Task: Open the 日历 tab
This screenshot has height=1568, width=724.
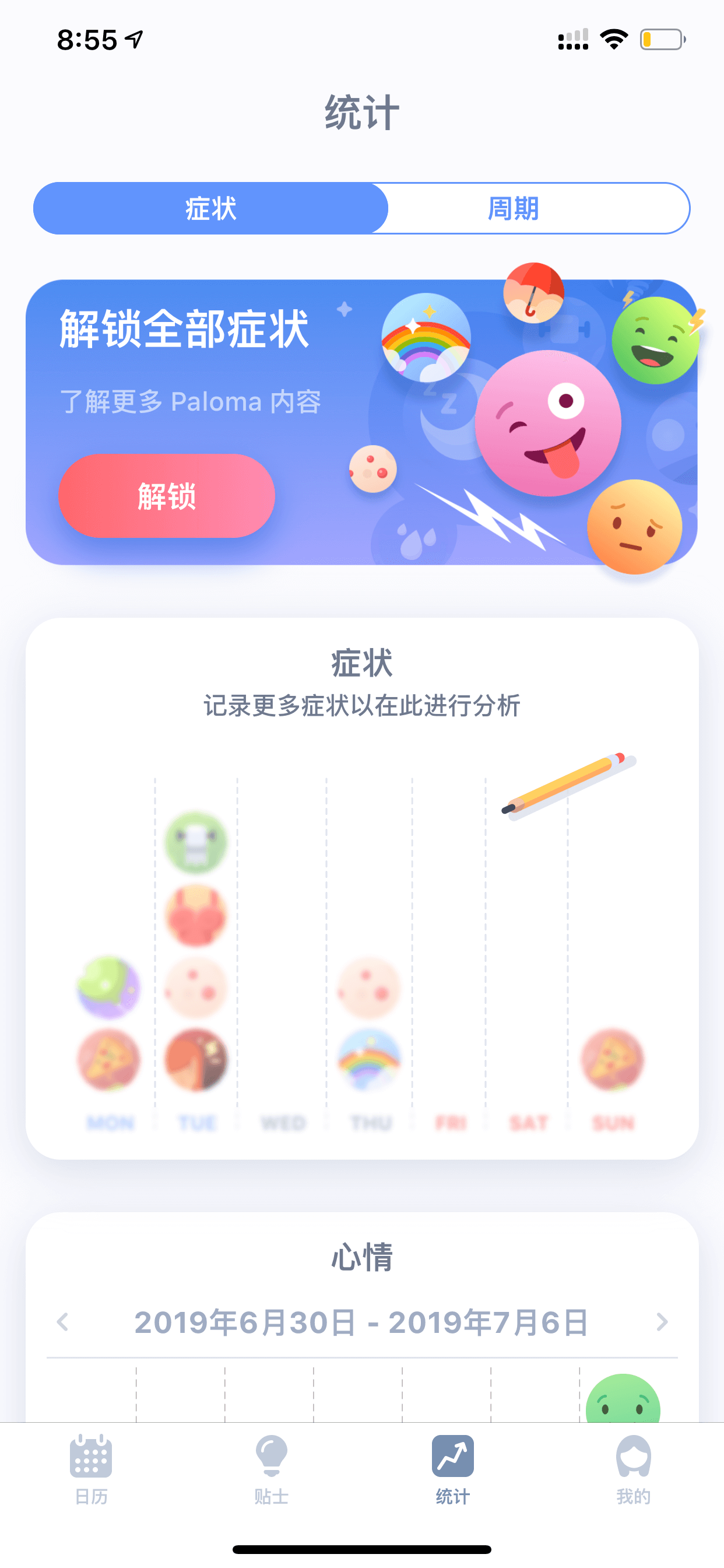Action: (x=91, y=1469)
